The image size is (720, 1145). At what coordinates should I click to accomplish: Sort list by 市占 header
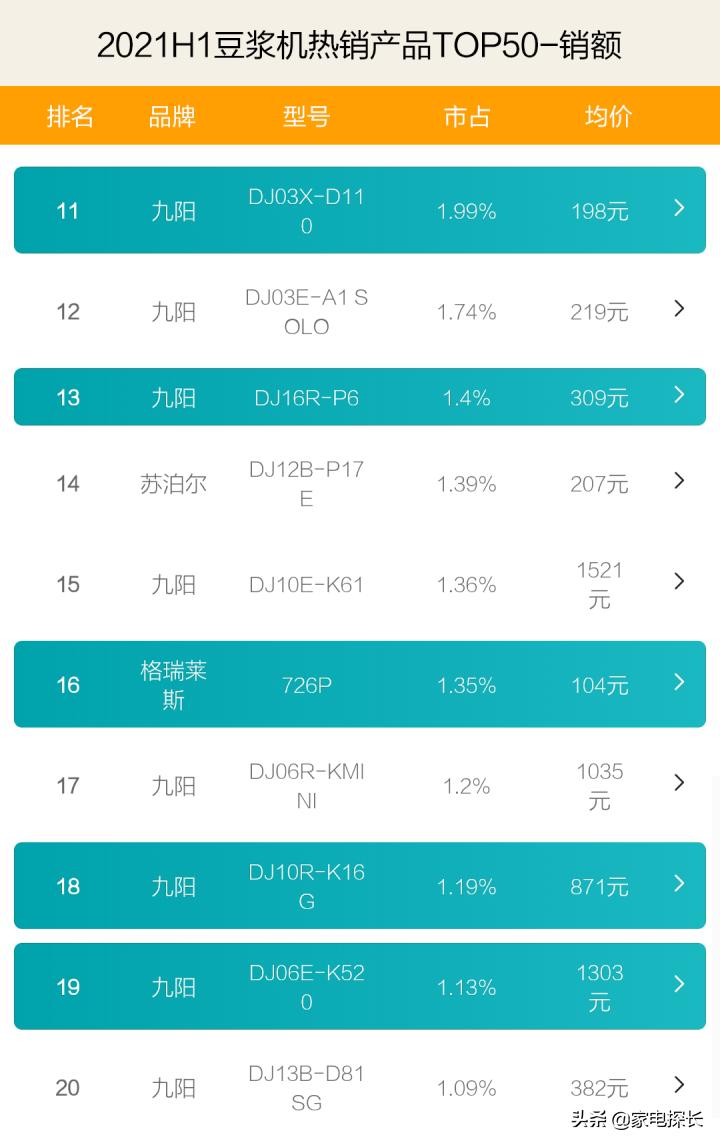(x=465, y=116)
